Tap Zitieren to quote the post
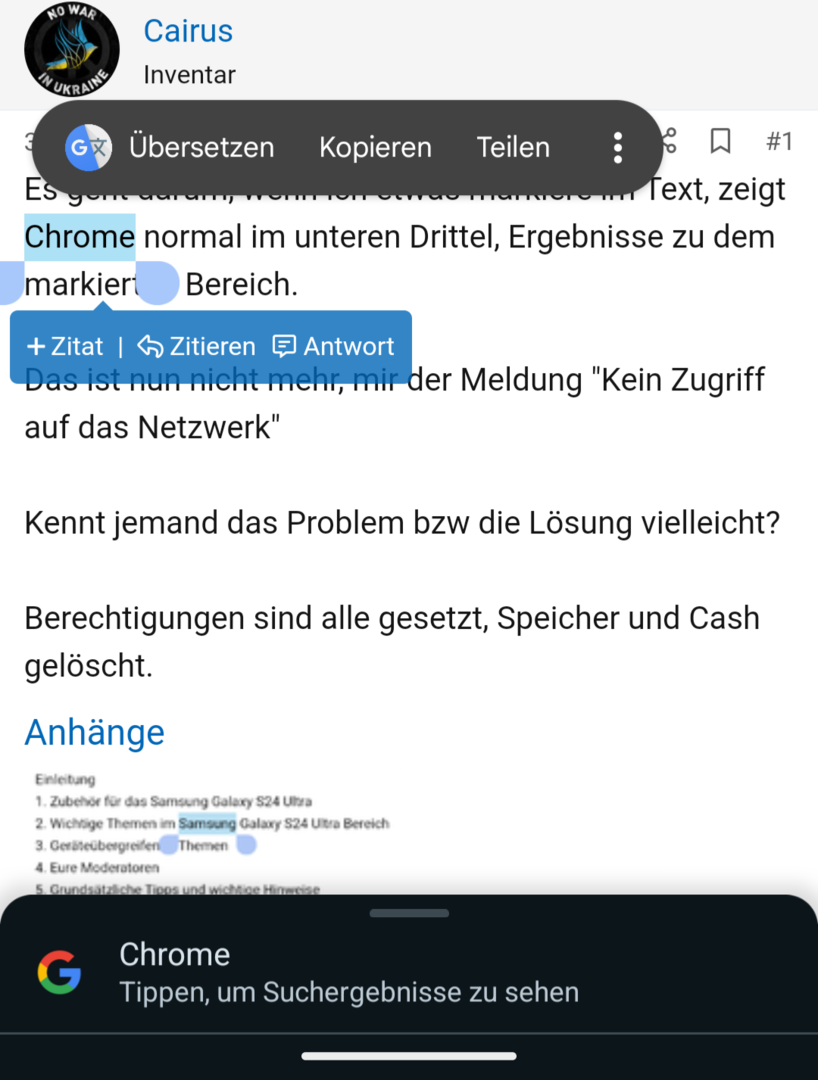This screenshot has height=1080, width=818. coord(197,347)
